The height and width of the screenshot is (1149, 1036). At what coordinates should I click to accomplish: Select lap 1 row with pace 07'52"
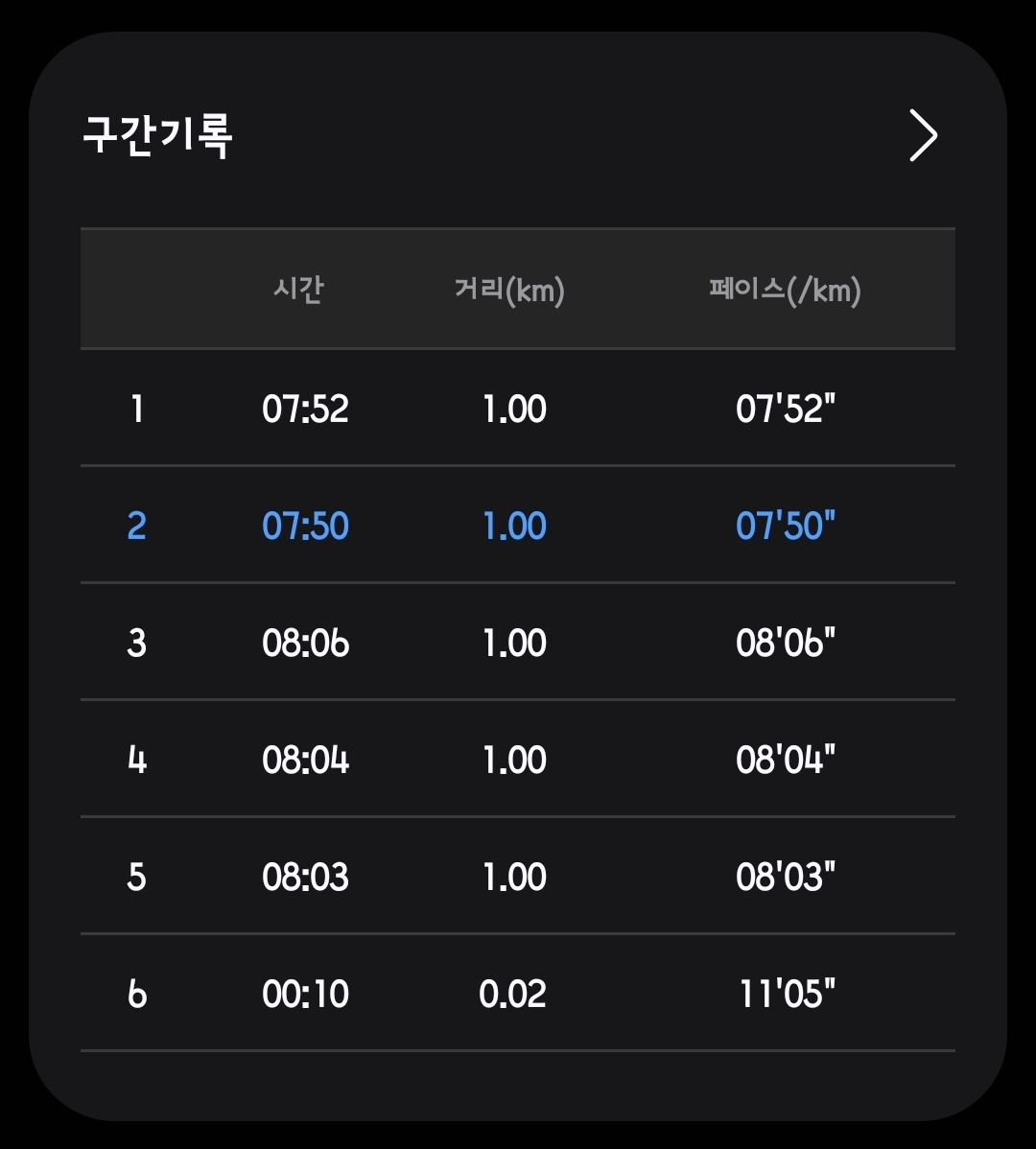coord(518,409)
